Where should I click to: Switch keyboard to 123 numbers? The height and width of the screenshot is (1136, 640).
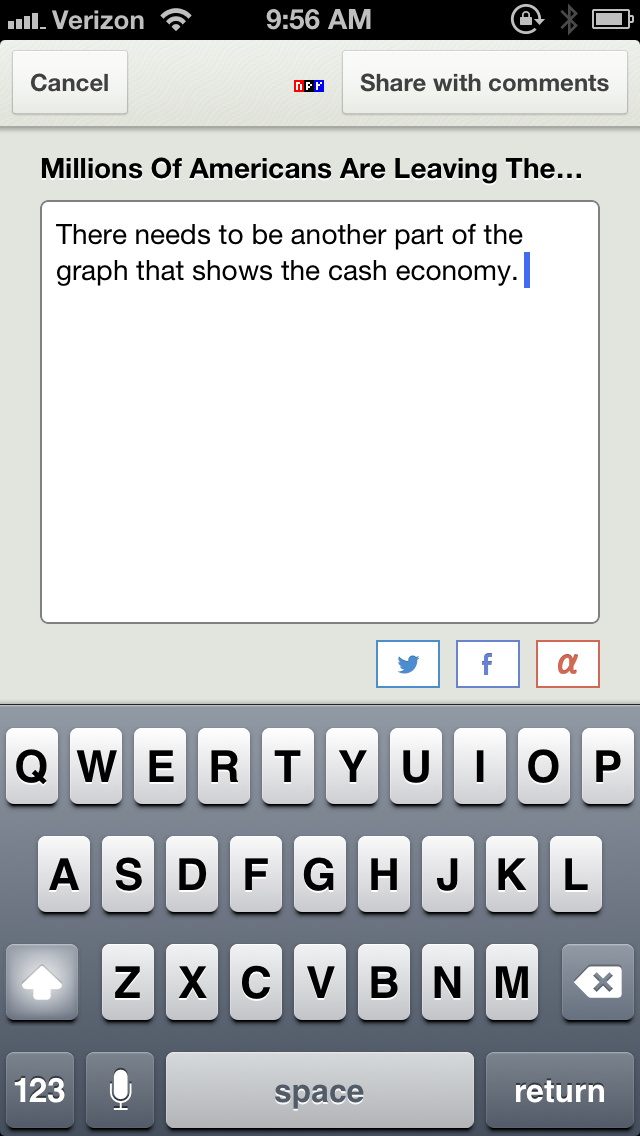(40, 1091)
